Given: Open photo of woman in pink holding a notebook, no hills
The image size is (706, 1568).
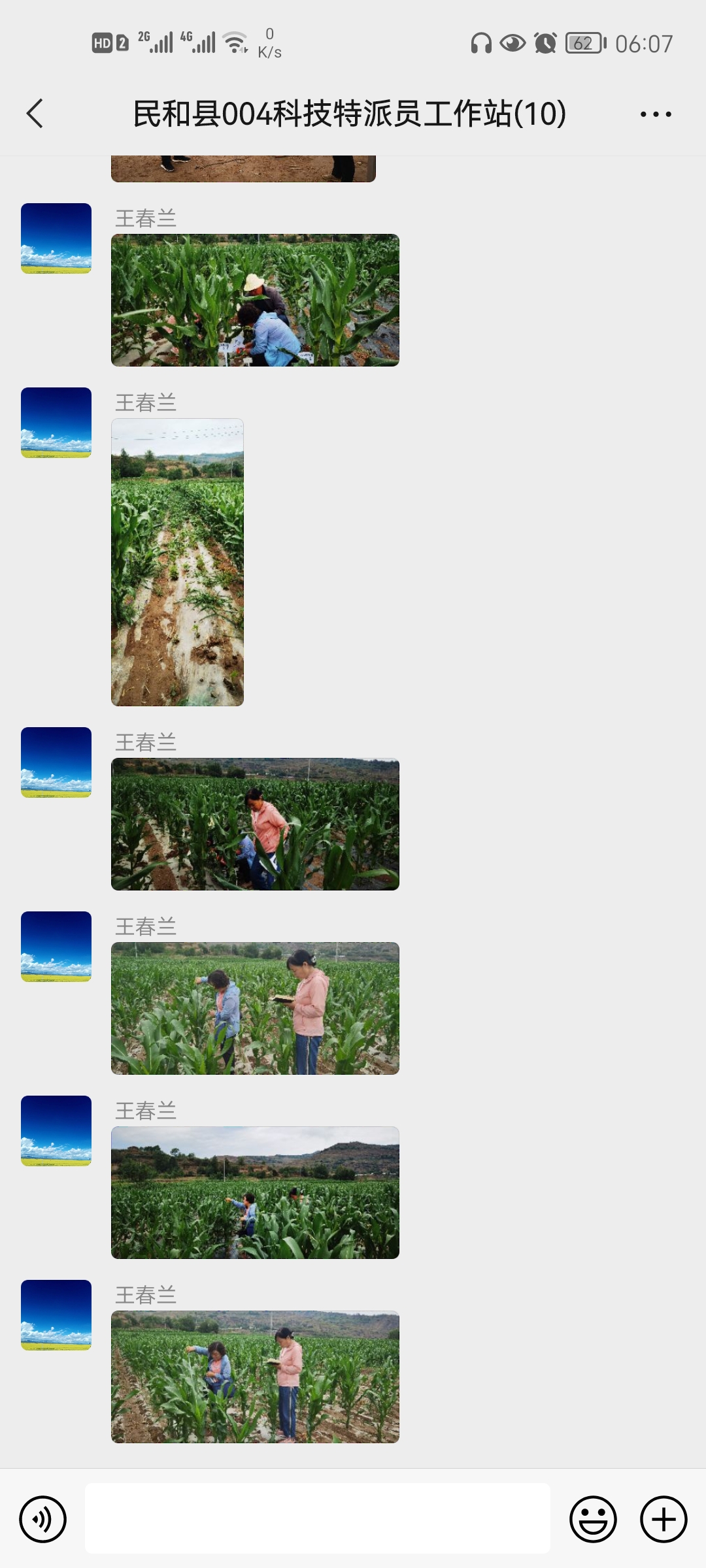Looking at the screenshot, I should (x=255, y=1008).
